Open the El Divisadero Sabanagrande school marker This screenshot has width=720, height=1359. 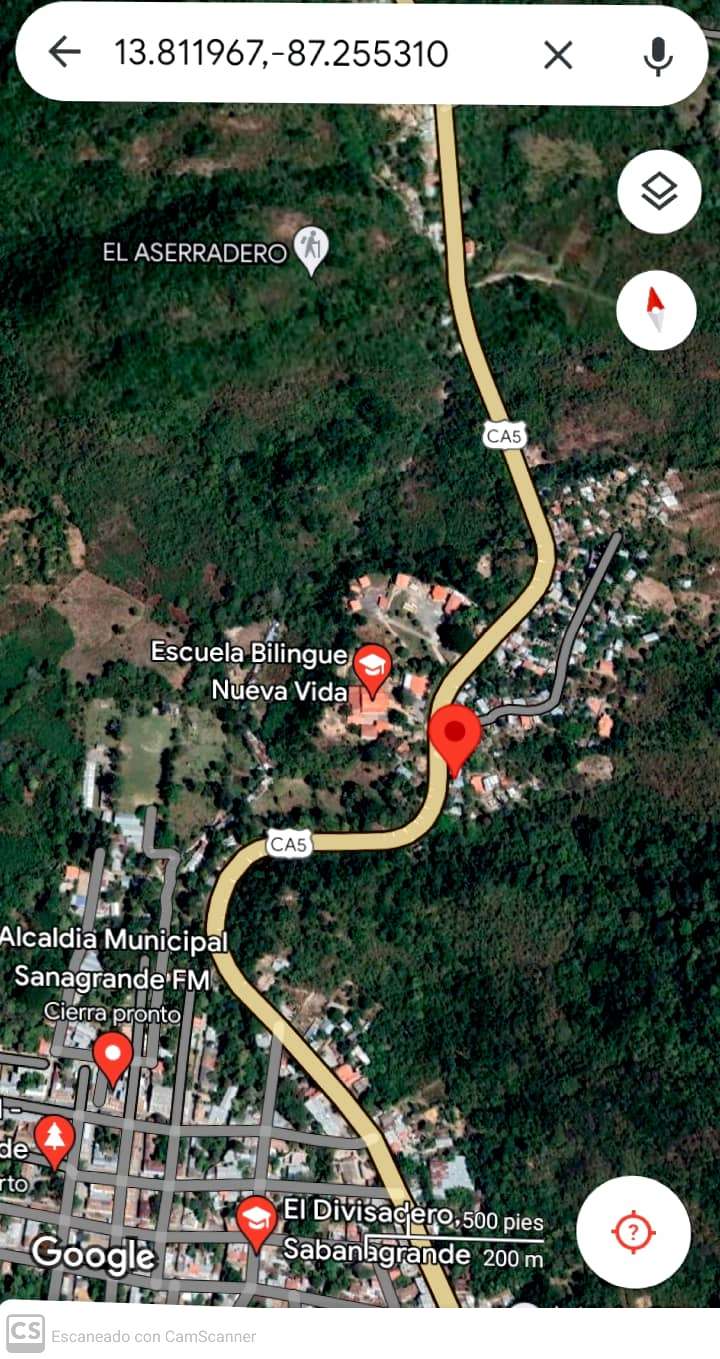coord(257,1220)
